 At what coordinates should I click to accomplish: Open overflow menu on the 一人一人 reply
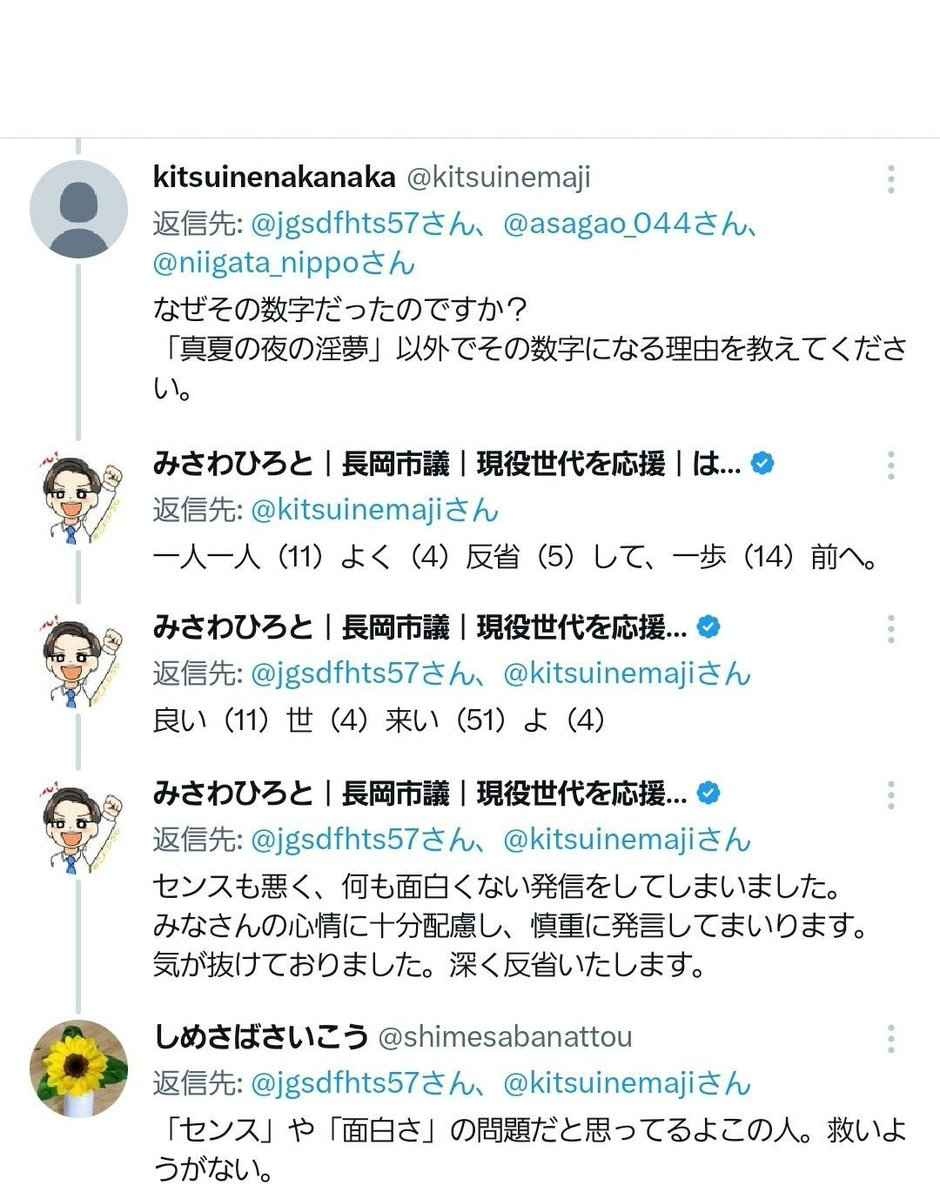890,465
